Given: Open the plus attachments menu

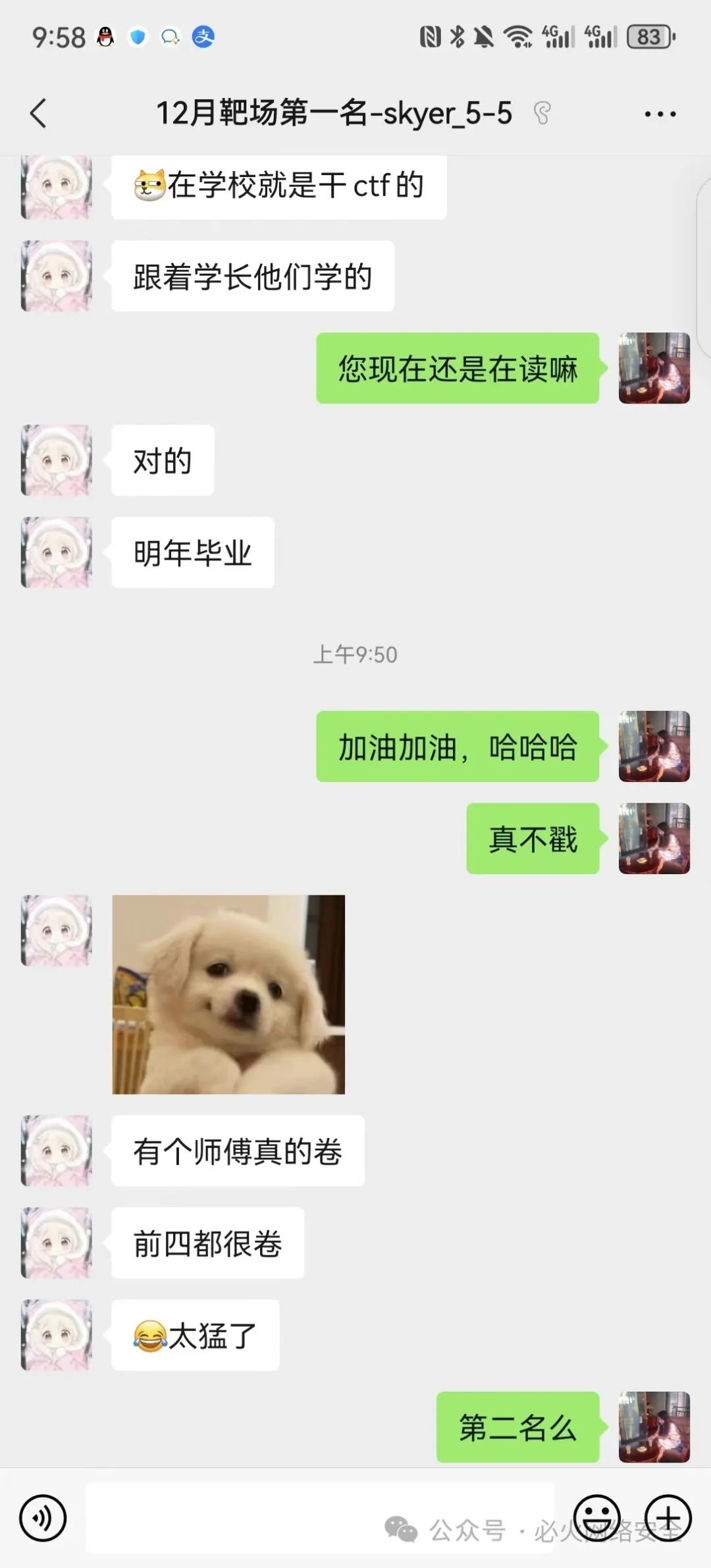Looking at the screenshot, I should pyautogui.click(x=668, y=1518).
